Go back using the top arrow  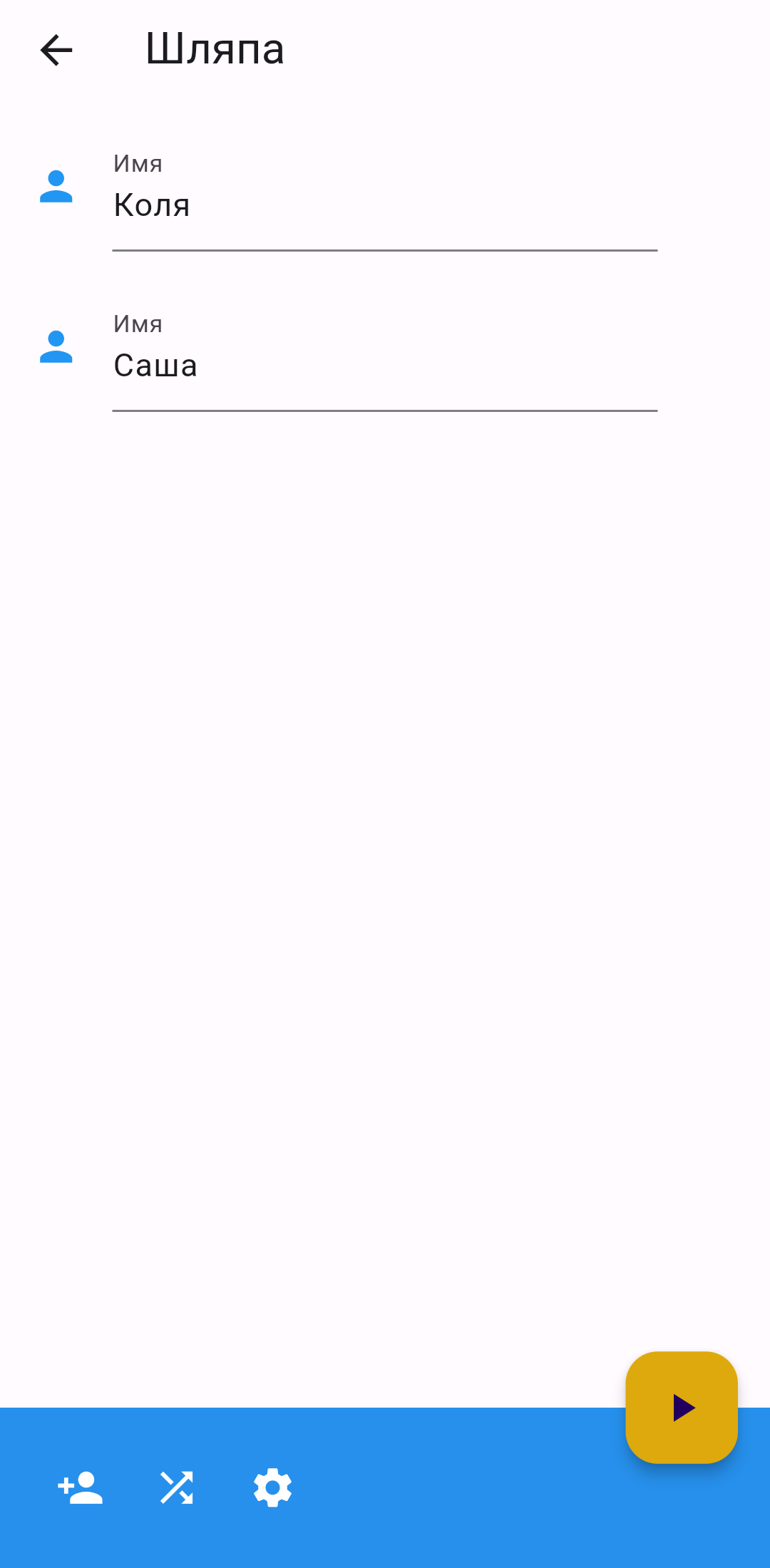coord(56,50)
